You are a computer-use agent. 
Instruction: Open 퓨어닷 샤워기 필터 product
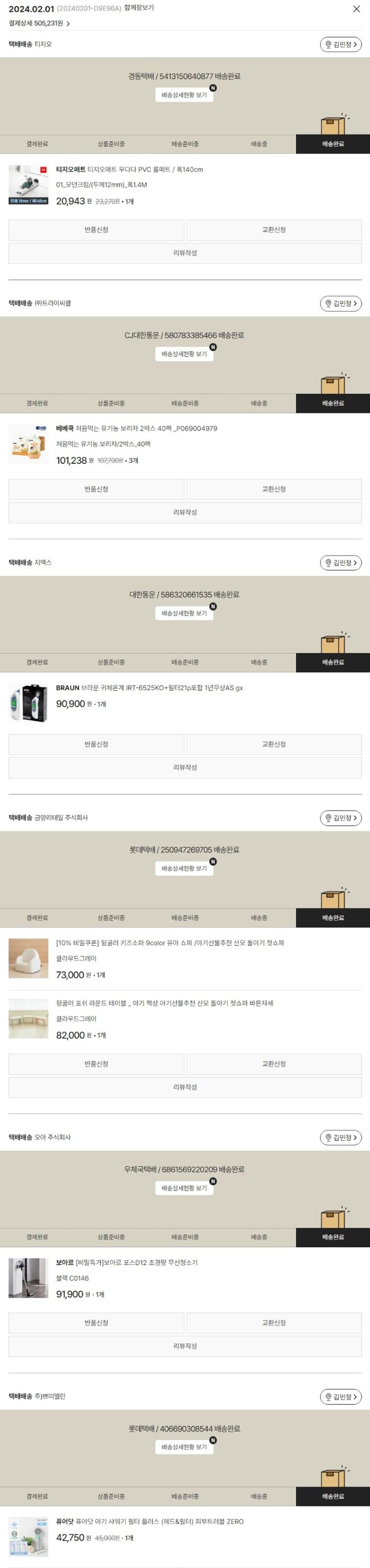click(149, 1521)
